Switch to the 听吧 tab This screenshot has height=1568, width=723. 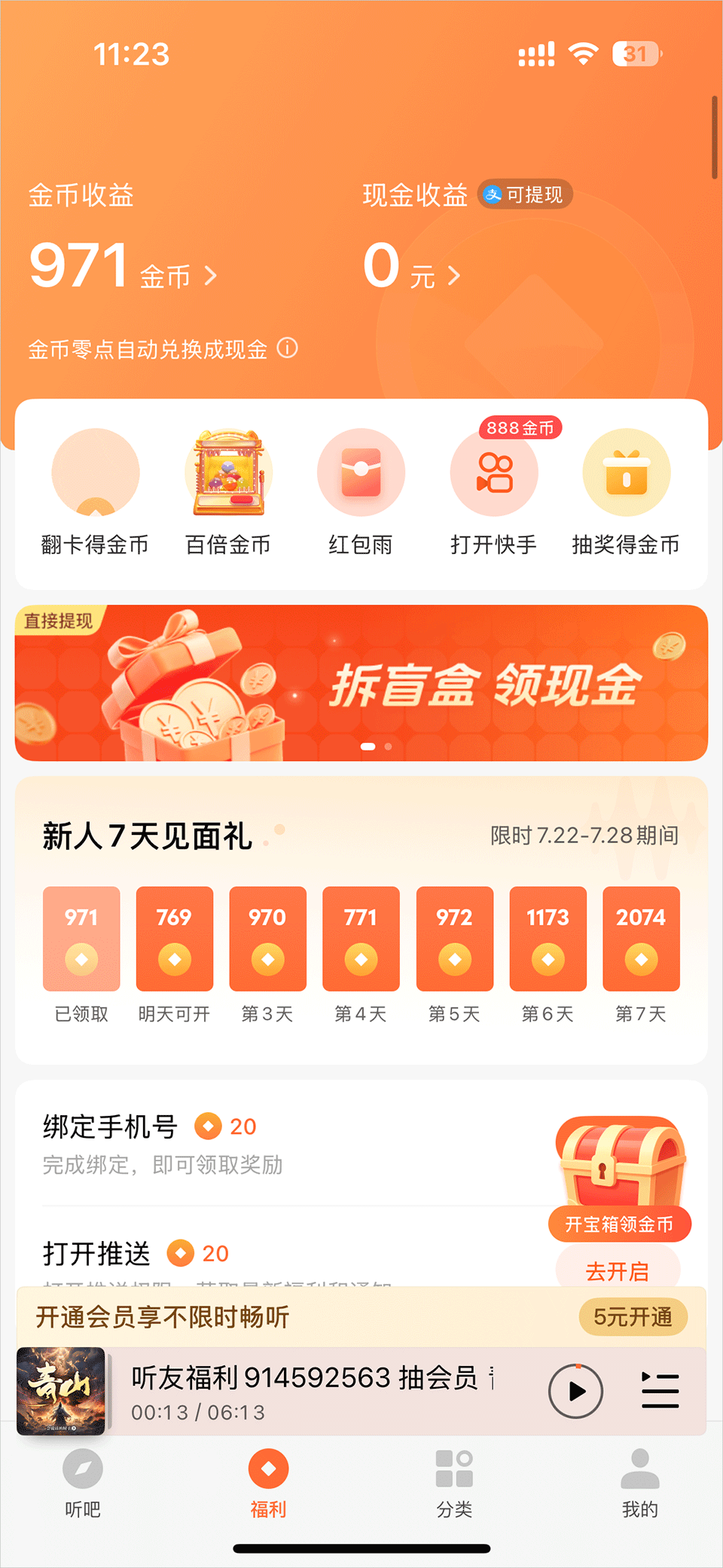pos(82,1482)
